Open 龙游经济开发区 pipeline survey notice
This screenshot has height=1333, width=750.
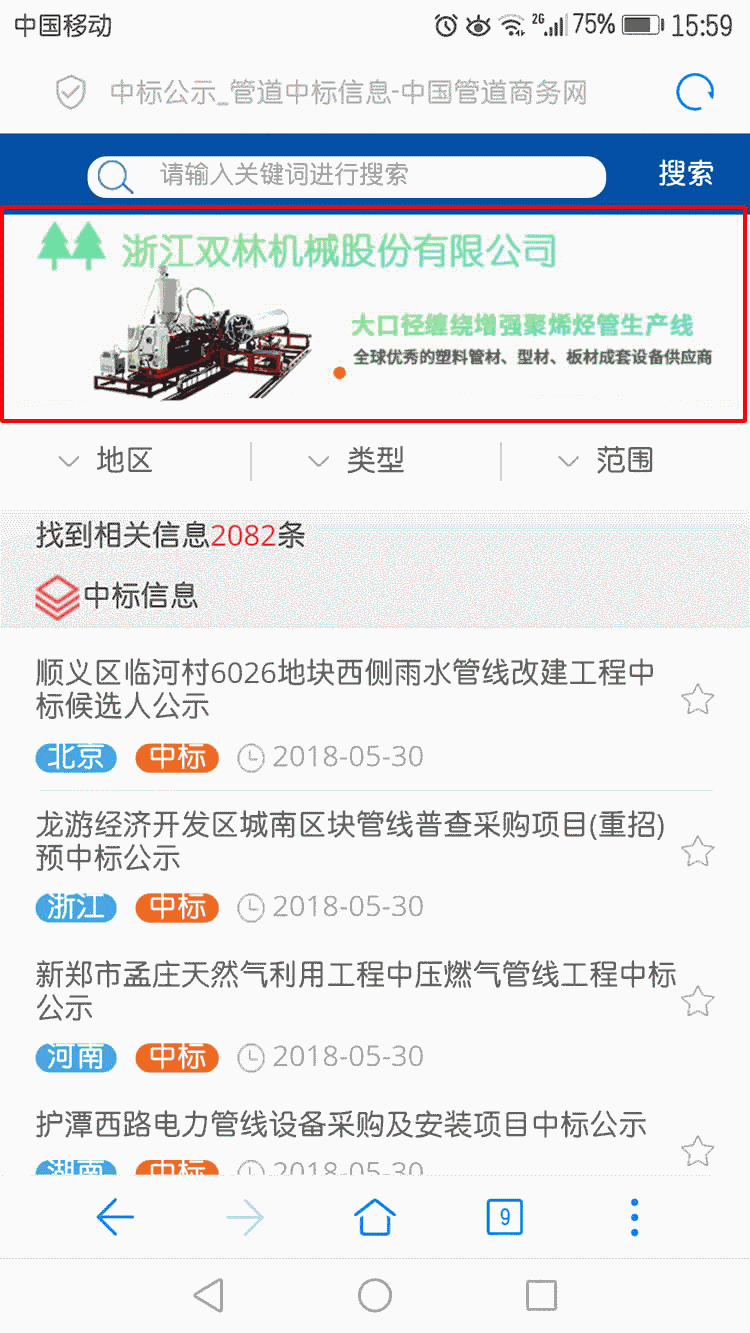pos(350,841)
